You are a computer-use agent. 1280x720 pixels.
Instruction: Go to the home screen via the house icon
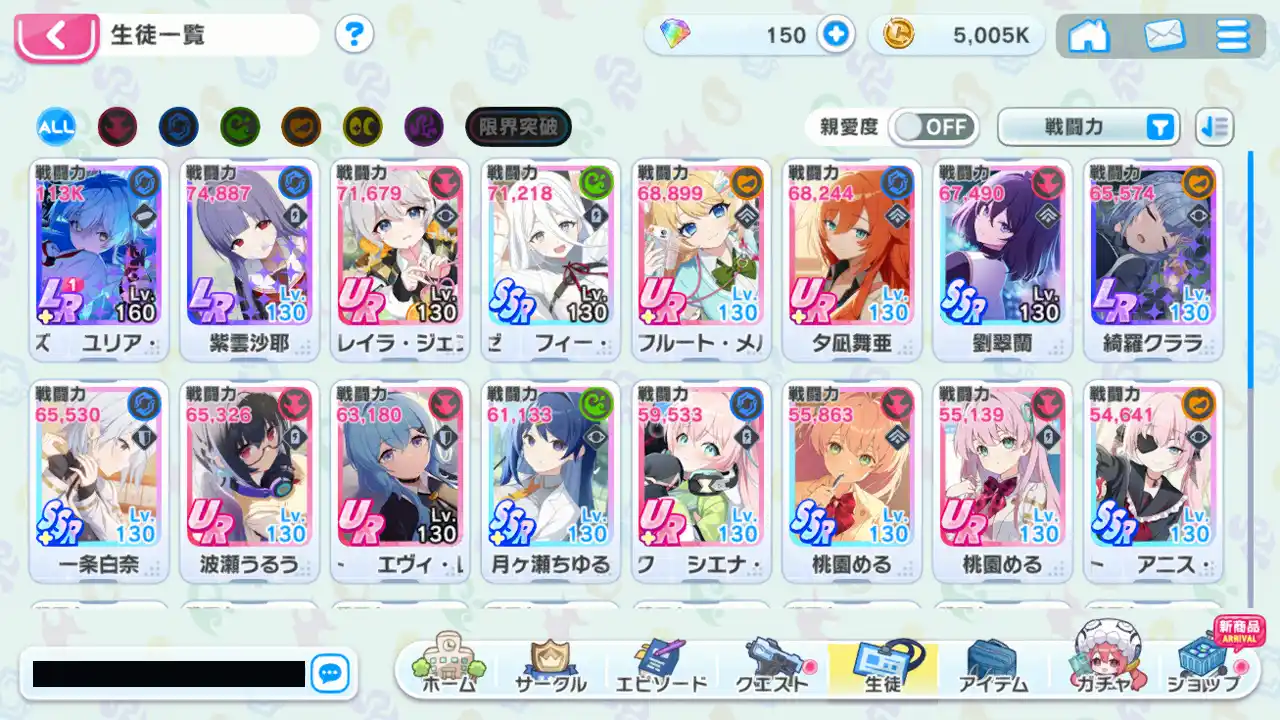click(x=1089, y=35)
